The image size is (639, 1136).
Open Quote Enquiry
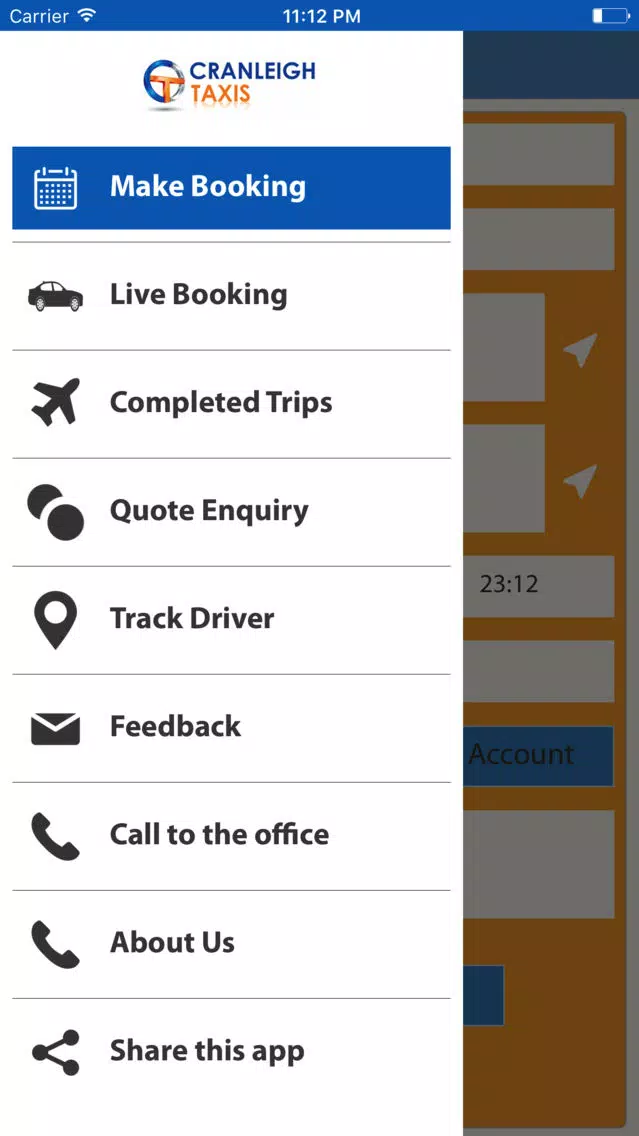tap(231, 511)
